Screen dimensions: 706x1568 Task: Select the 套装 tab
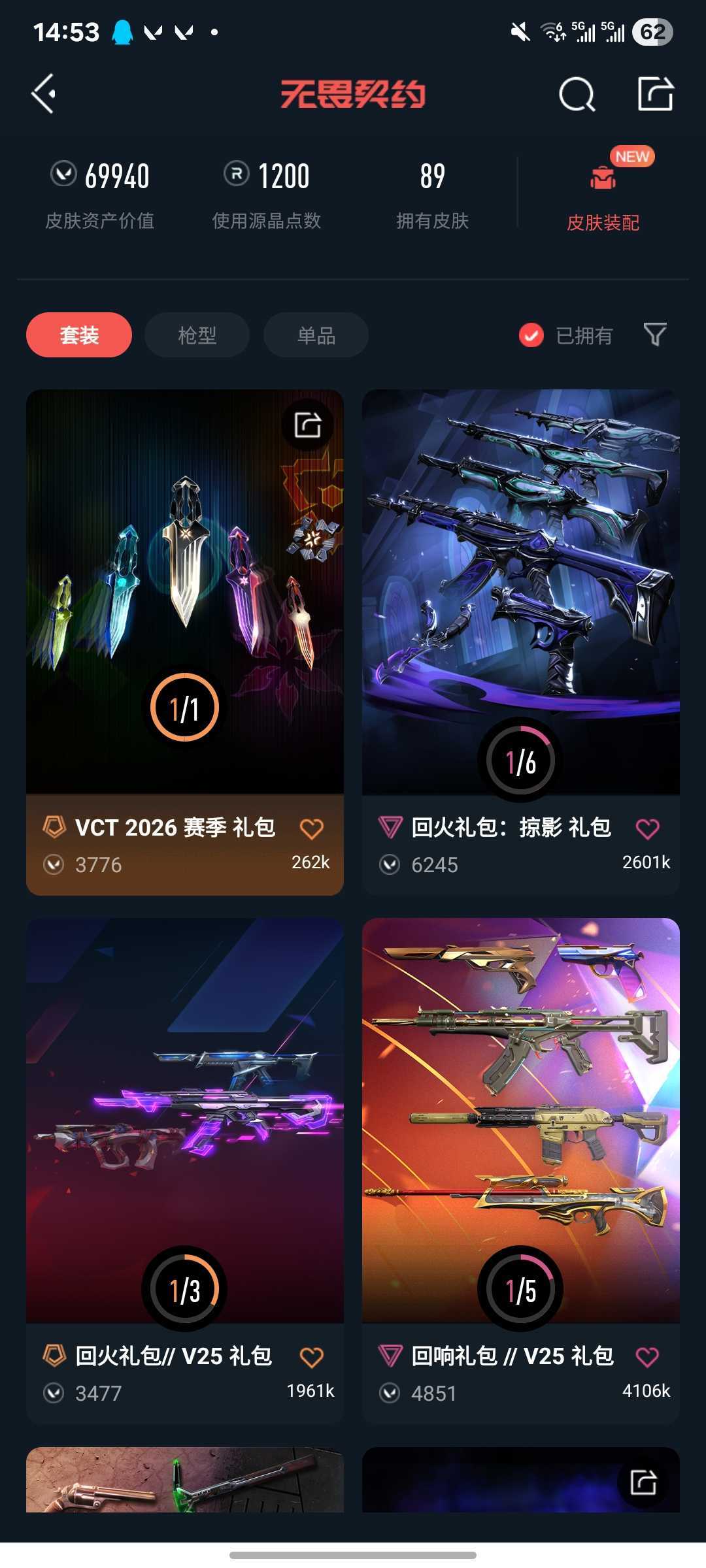79,335
